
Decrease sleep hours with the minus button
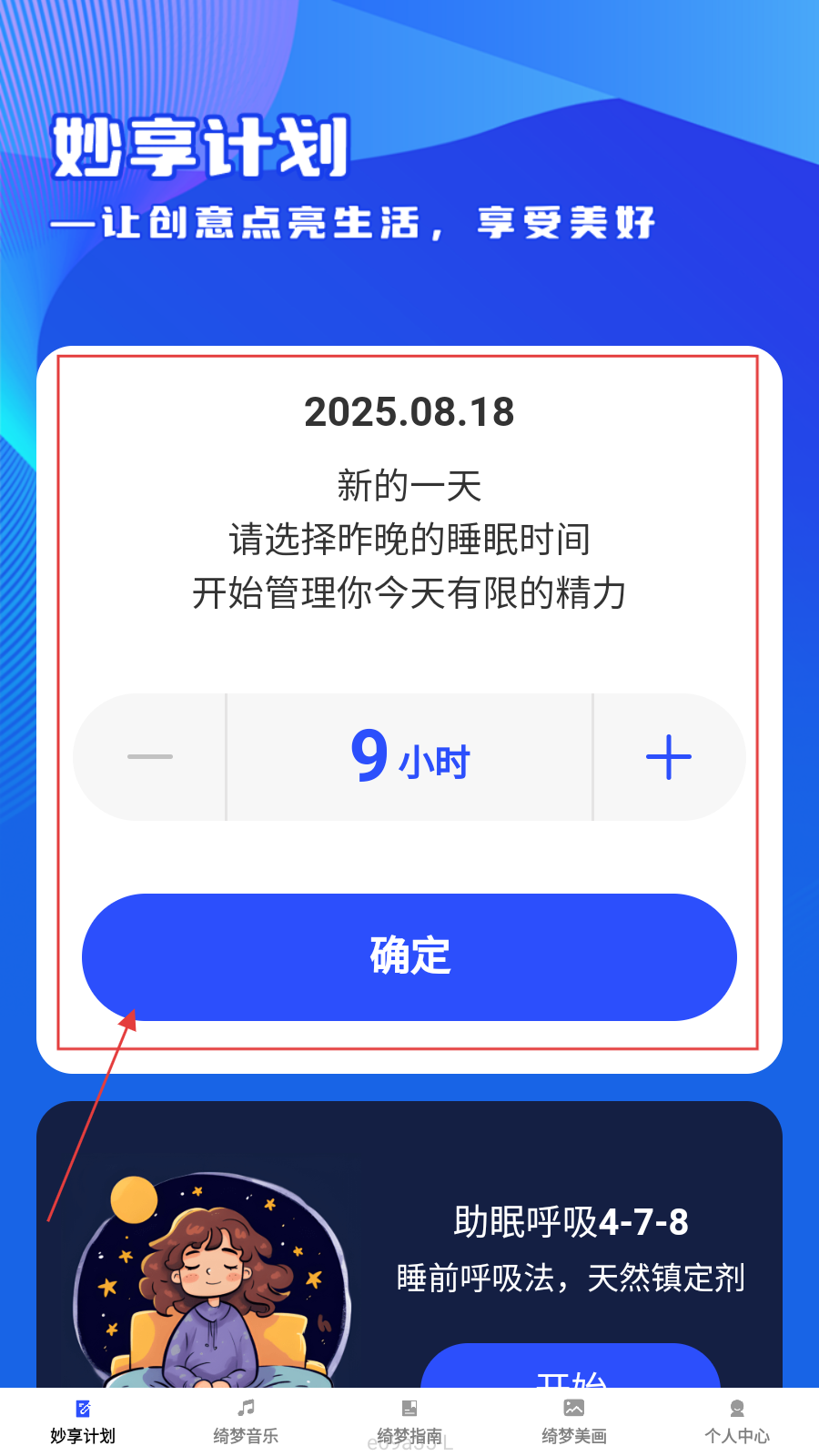click(x=150, y=756)
